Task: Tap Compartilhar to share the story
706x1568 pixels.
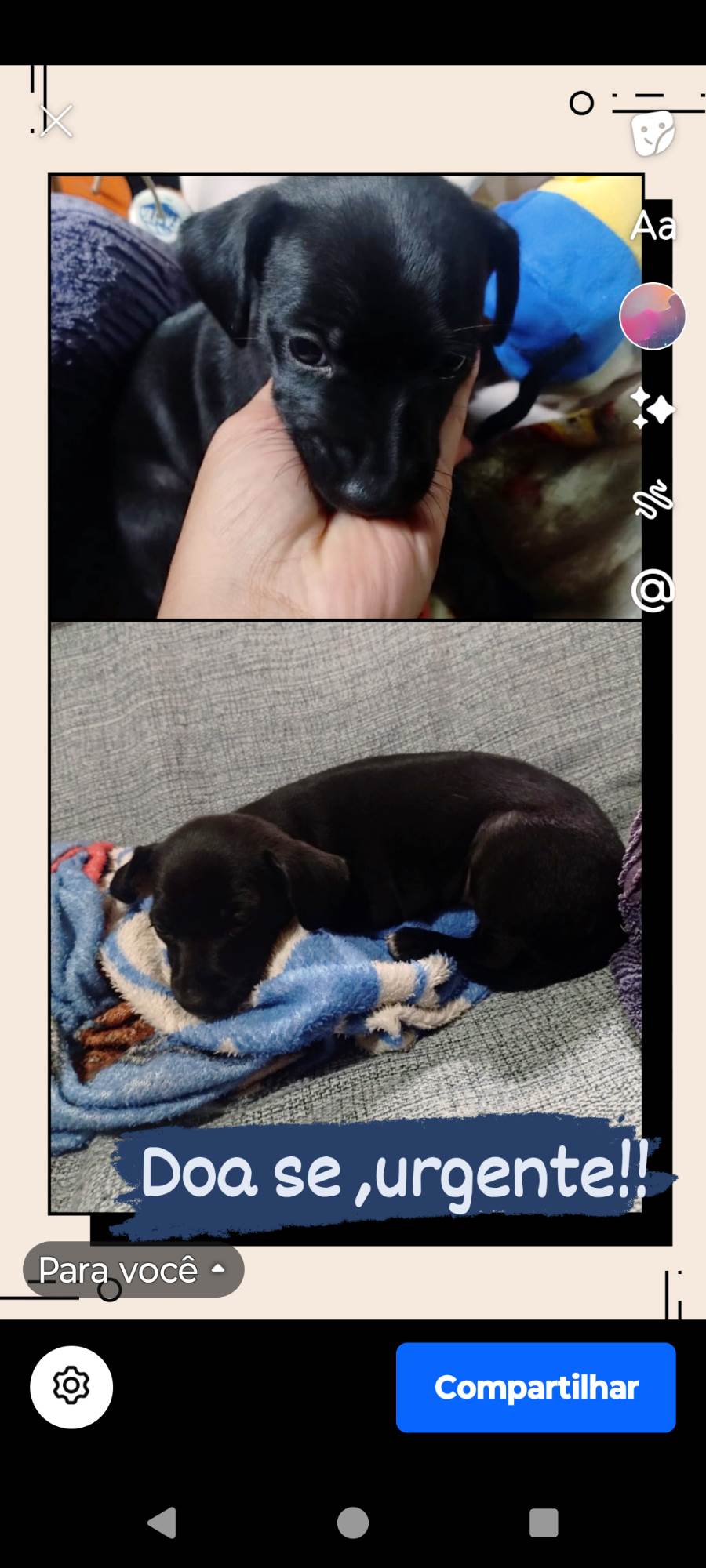Action: pyautogui.click(x=536, y=1387)
